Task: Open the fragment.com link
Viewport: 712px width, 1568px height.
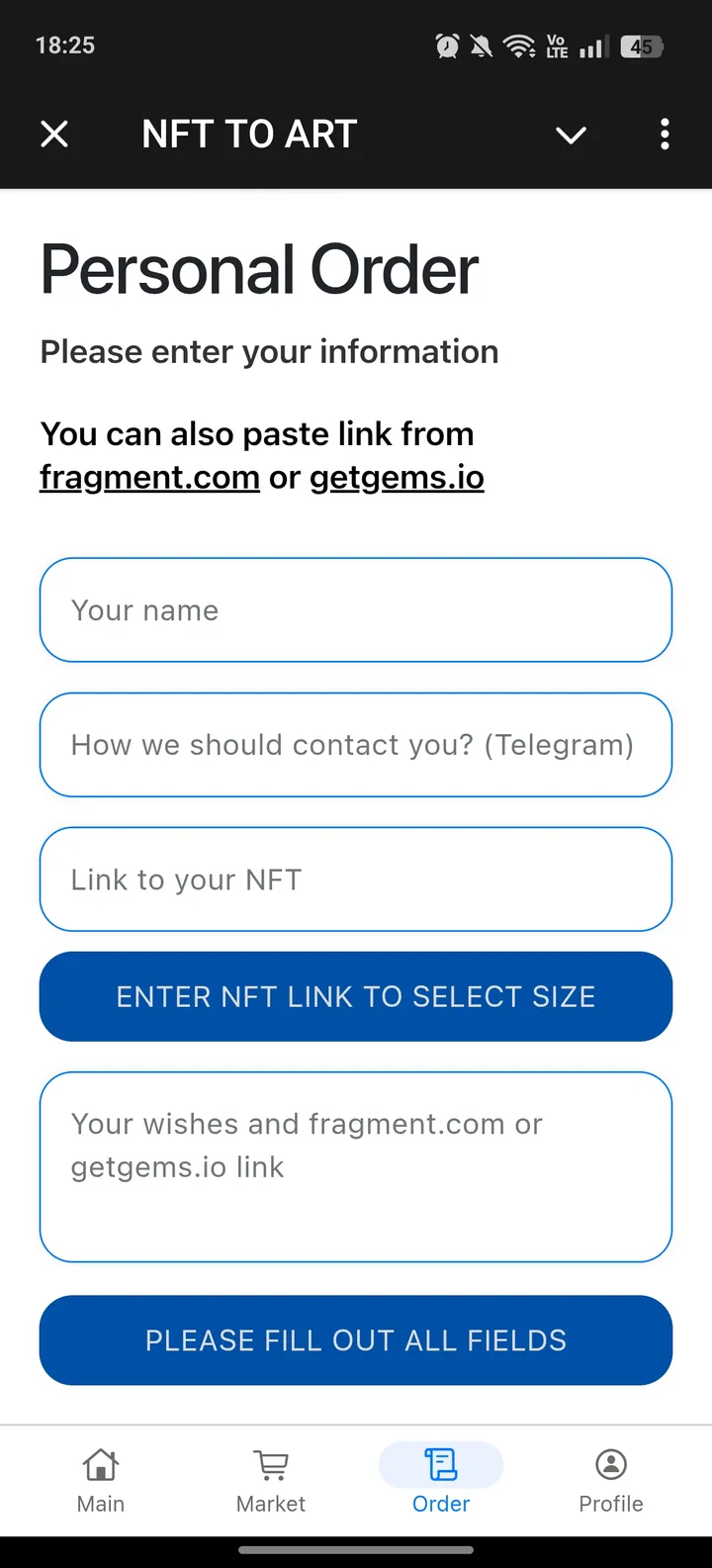Action: (149, 478)
